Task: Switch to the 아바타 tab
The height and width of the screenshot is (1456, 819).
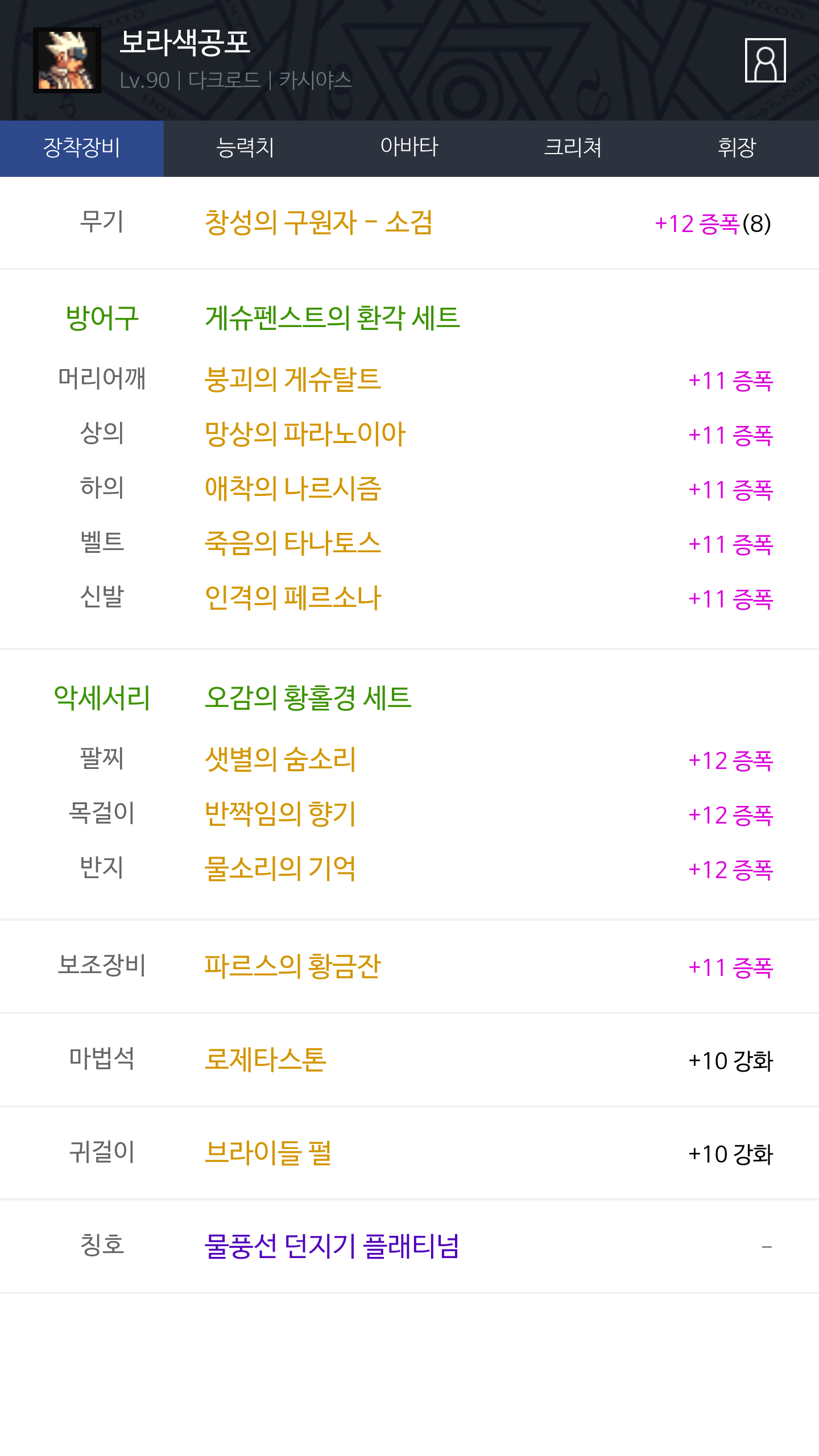Action: (409, 148)
